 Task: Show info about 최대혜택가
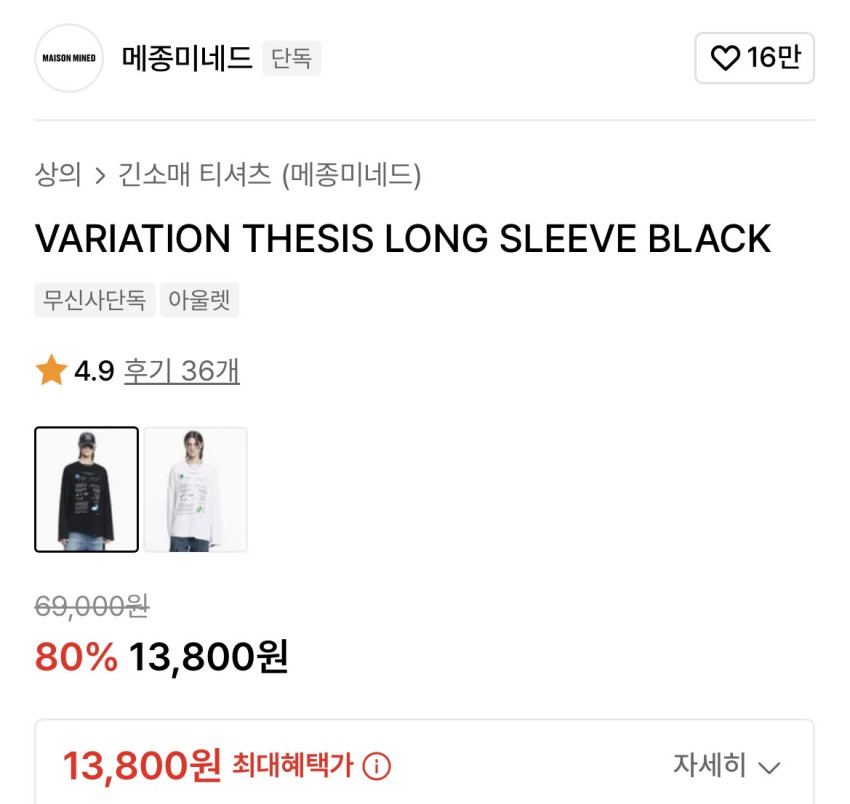point(377,767)
